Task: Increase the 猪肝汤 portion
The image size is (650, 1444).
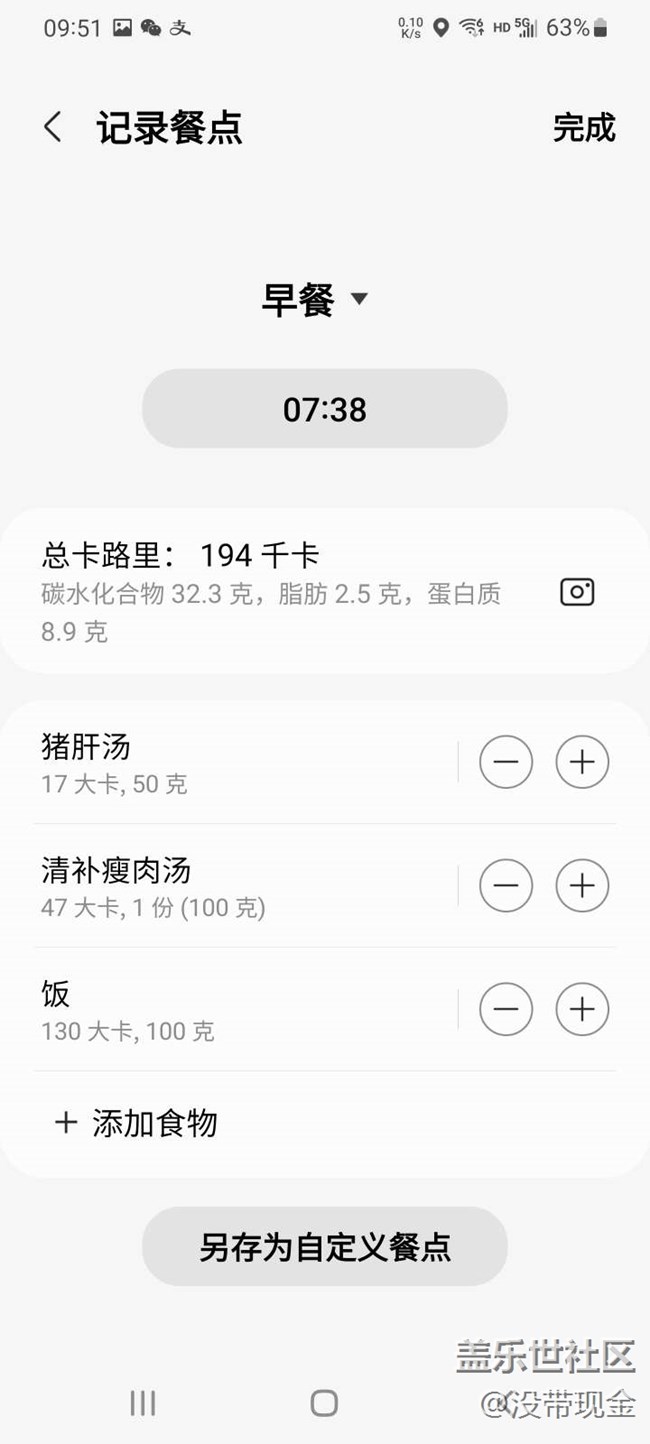Action: [582, 762]
